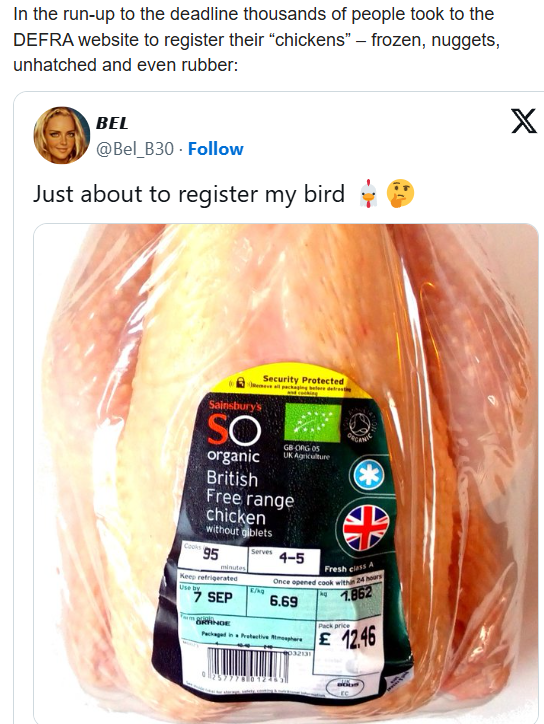
Task: View the tweet's chicken photo
Action: (x=286, y=474)
